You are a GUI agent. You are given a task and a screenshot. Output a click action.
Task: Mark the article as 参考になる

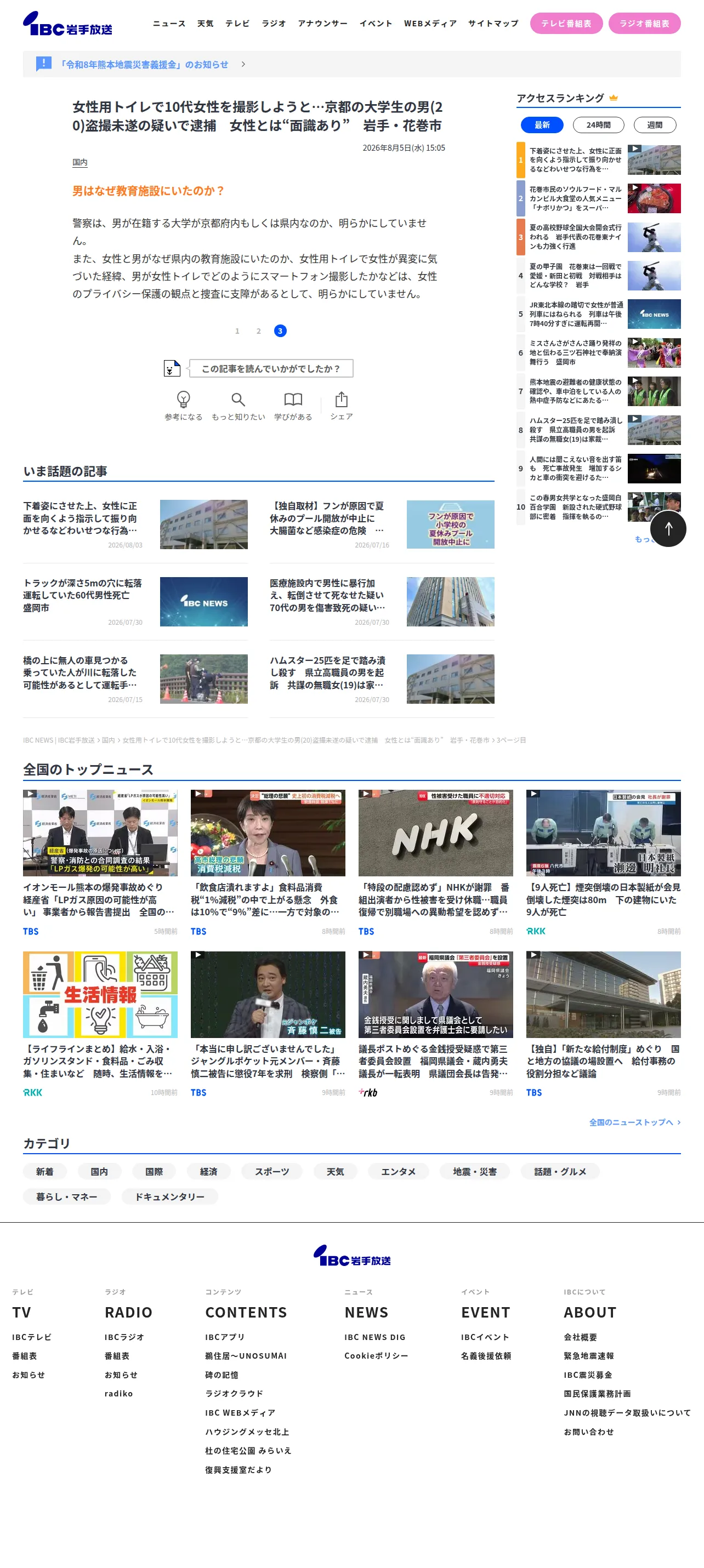183,406
